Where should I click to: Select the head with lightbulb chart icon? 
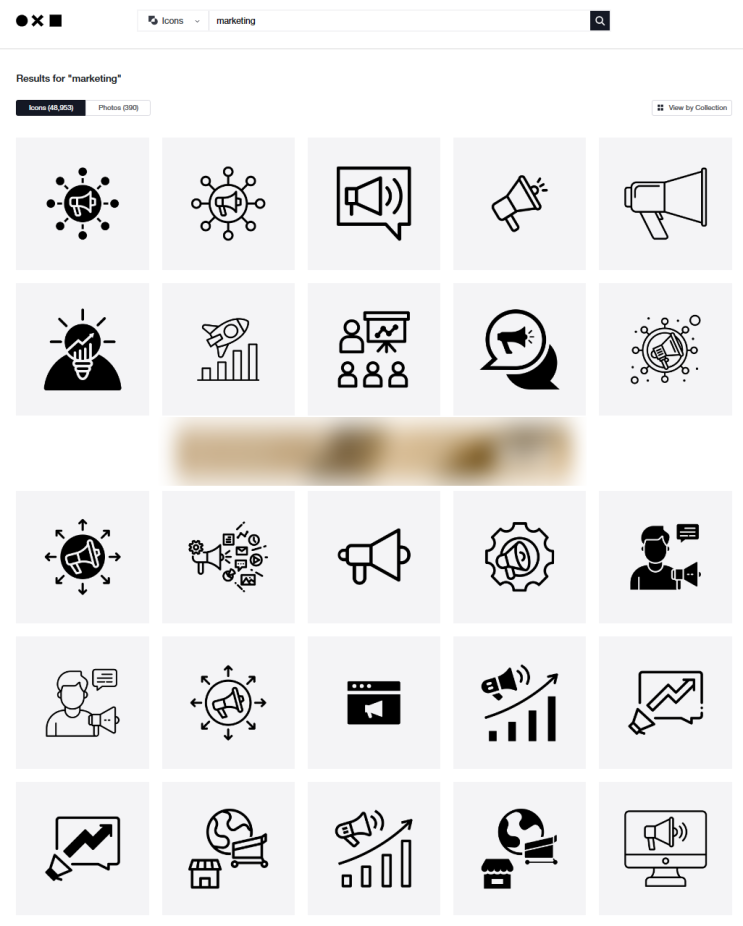coord(82,348)
